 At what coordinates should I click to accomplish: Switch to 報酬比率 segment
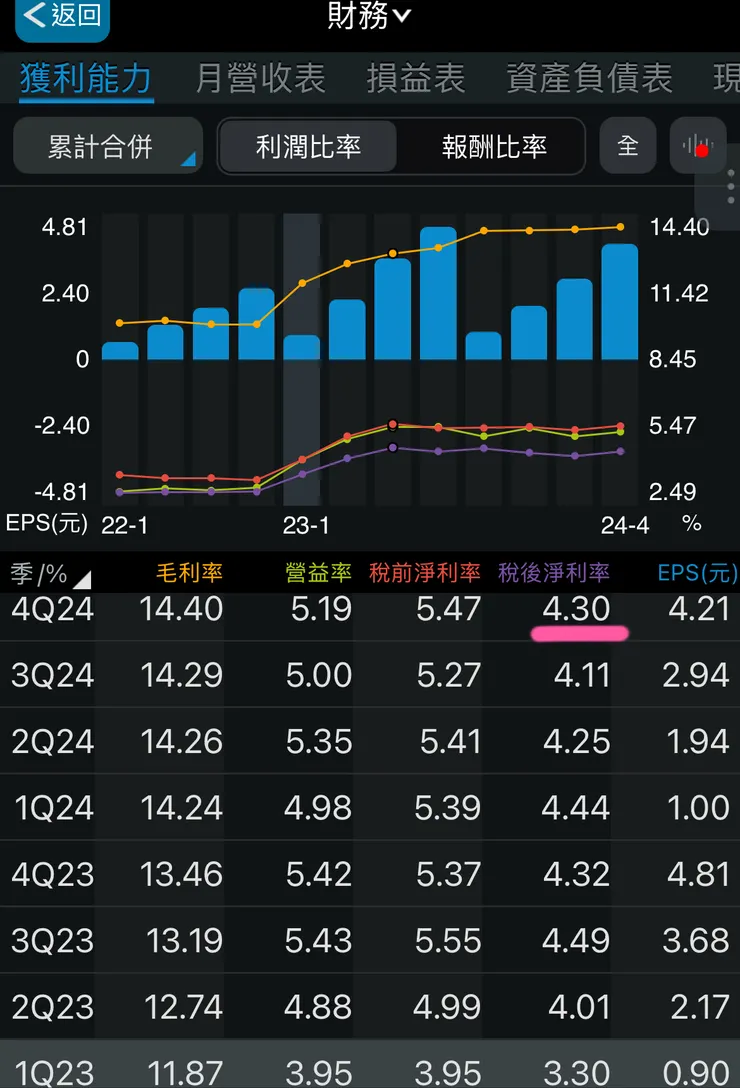pos(494,146)
